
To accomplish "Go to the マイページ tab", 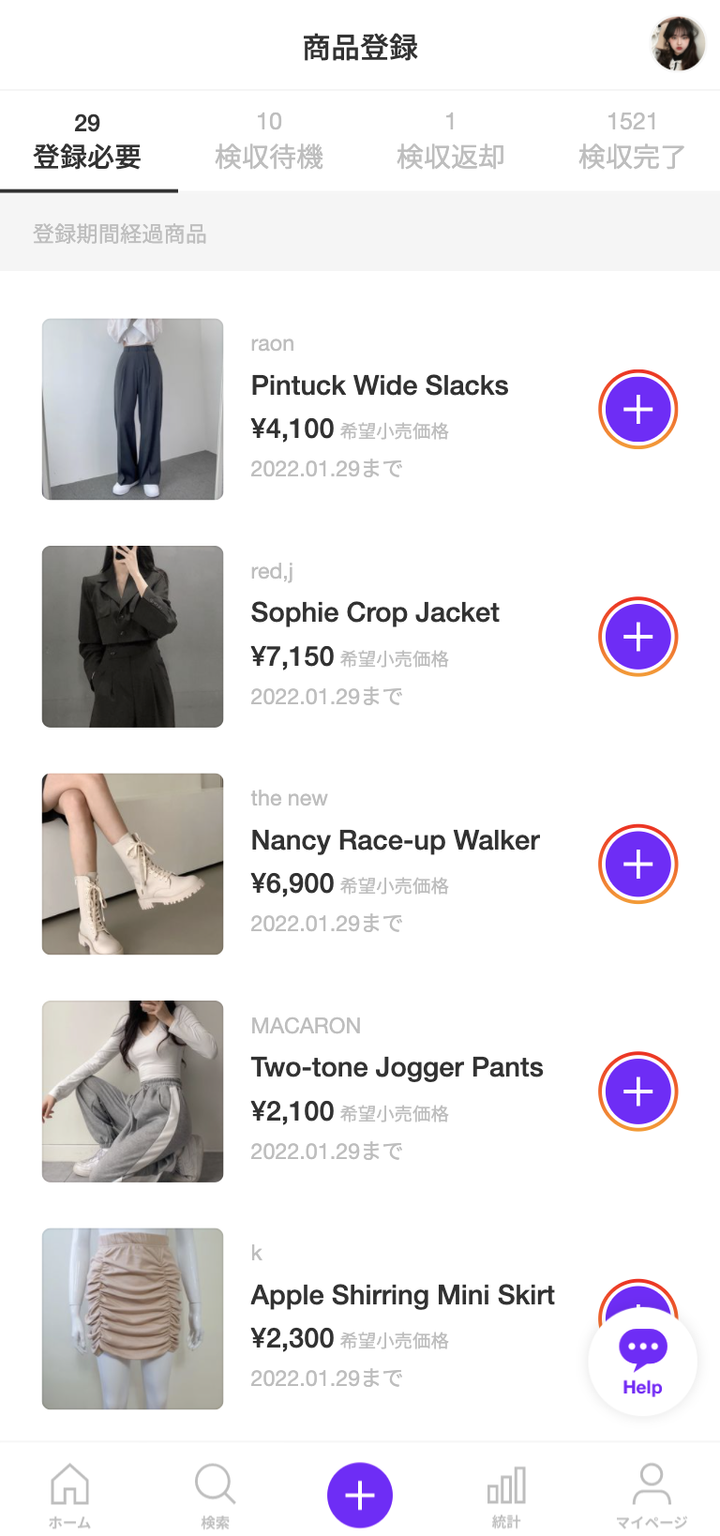I will (651, 1495).
